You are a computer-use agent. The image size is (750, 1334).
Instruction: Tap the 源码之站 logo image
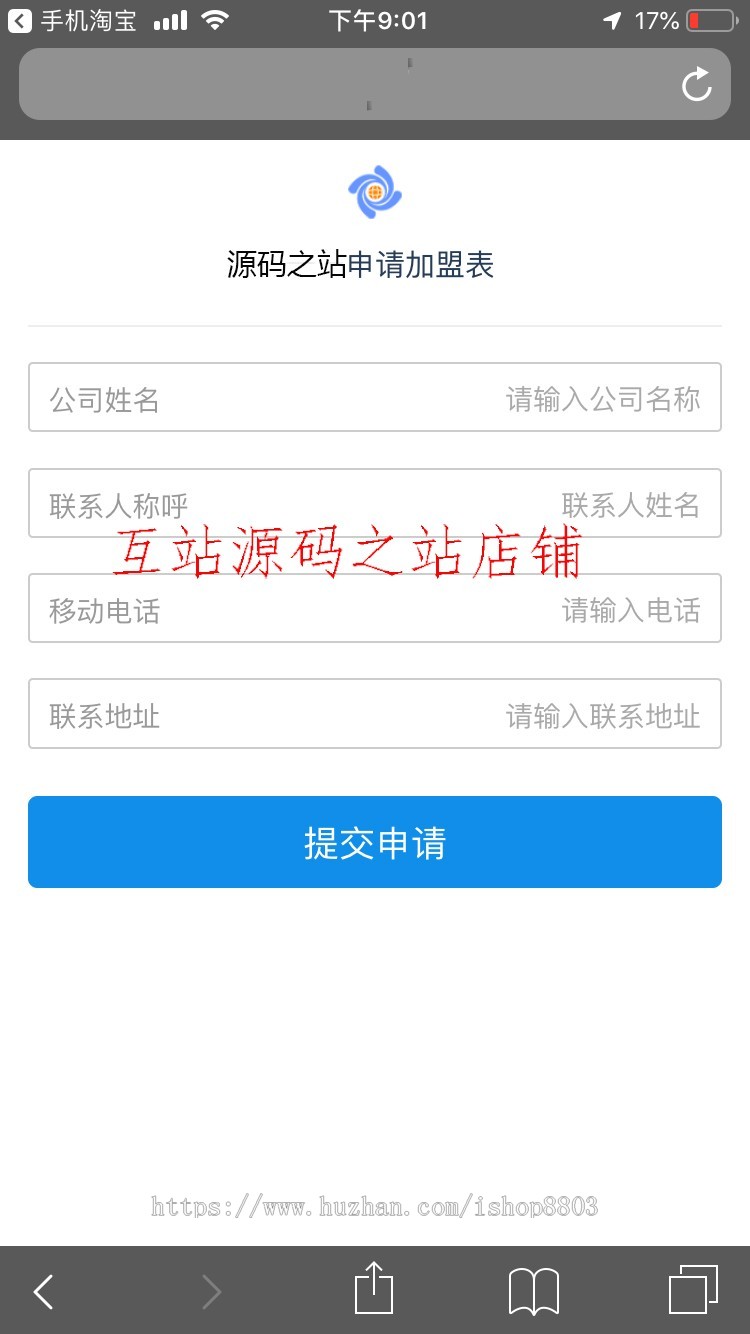coord(374,192)
